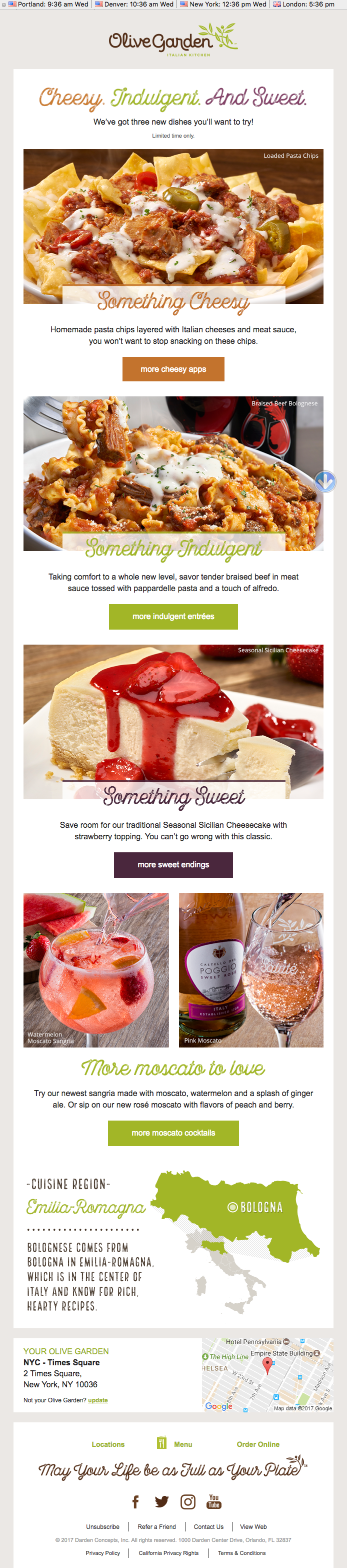This screenshot has width=347, height=1568.
Task: Visit the Facebook page icon
Action: [135, 1502]
